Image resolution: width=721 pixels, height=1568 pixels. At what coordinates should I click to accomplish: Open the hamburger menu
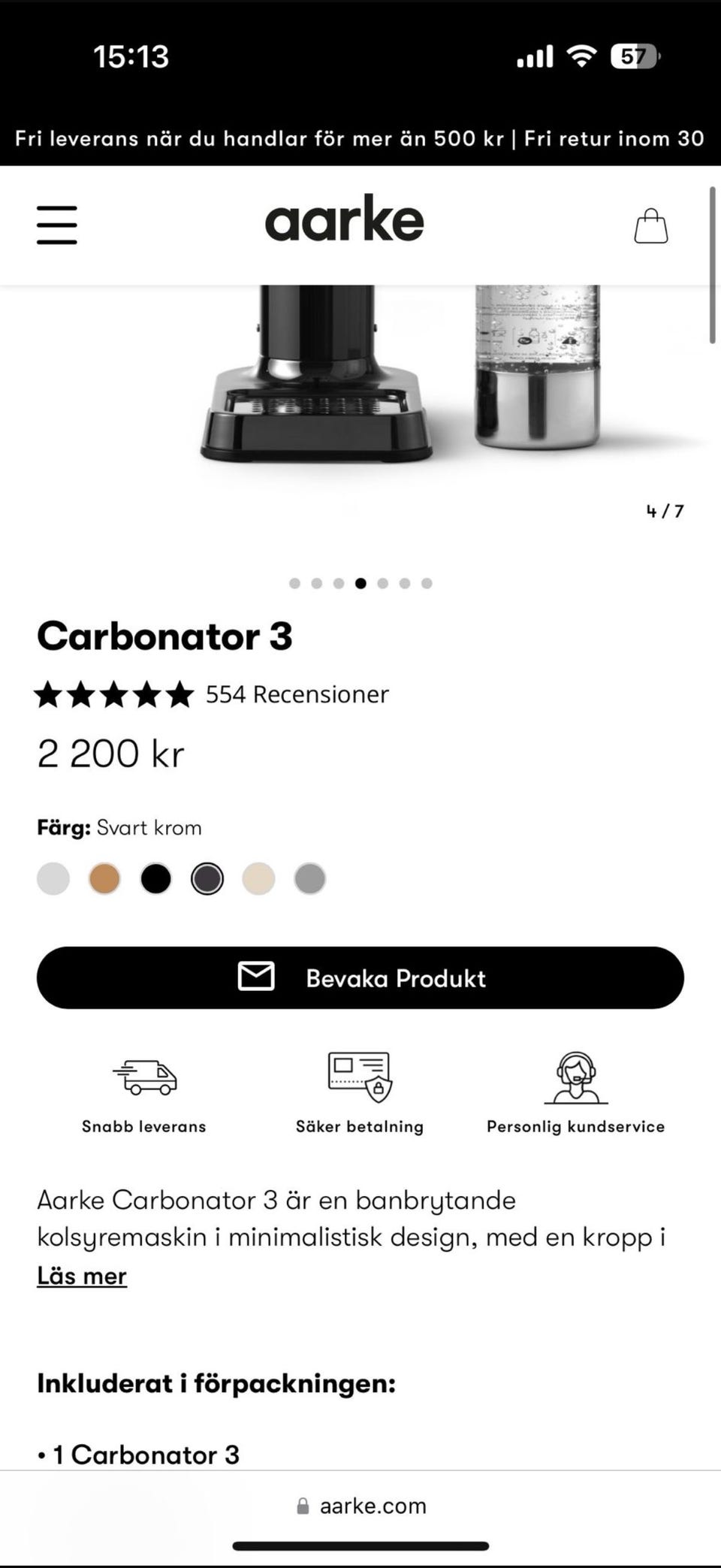(x=57, y=225)
